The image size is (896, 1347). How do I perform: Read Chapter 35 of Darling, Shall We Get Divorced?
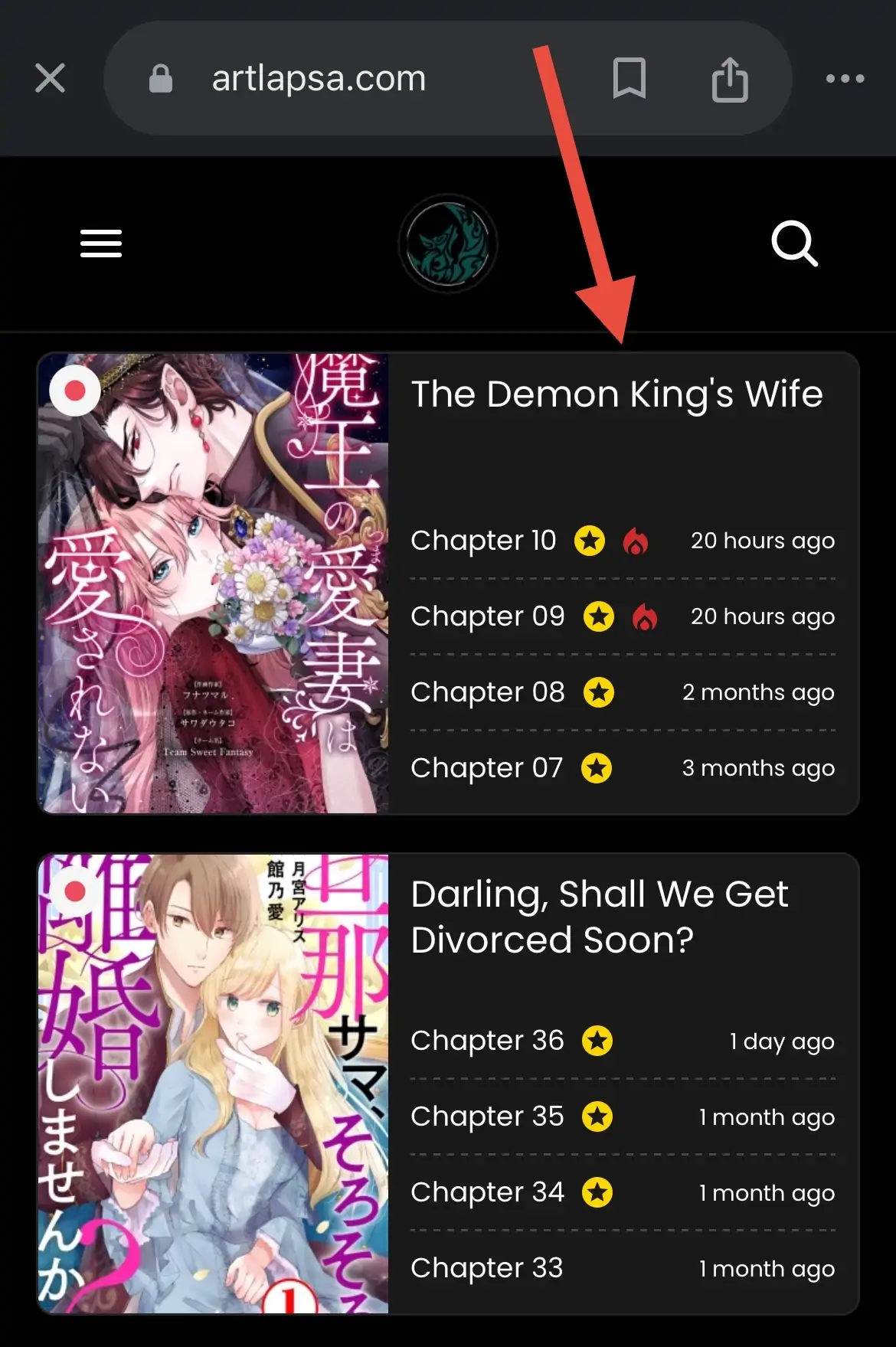pyautogui.click(x=487, y=1117)
